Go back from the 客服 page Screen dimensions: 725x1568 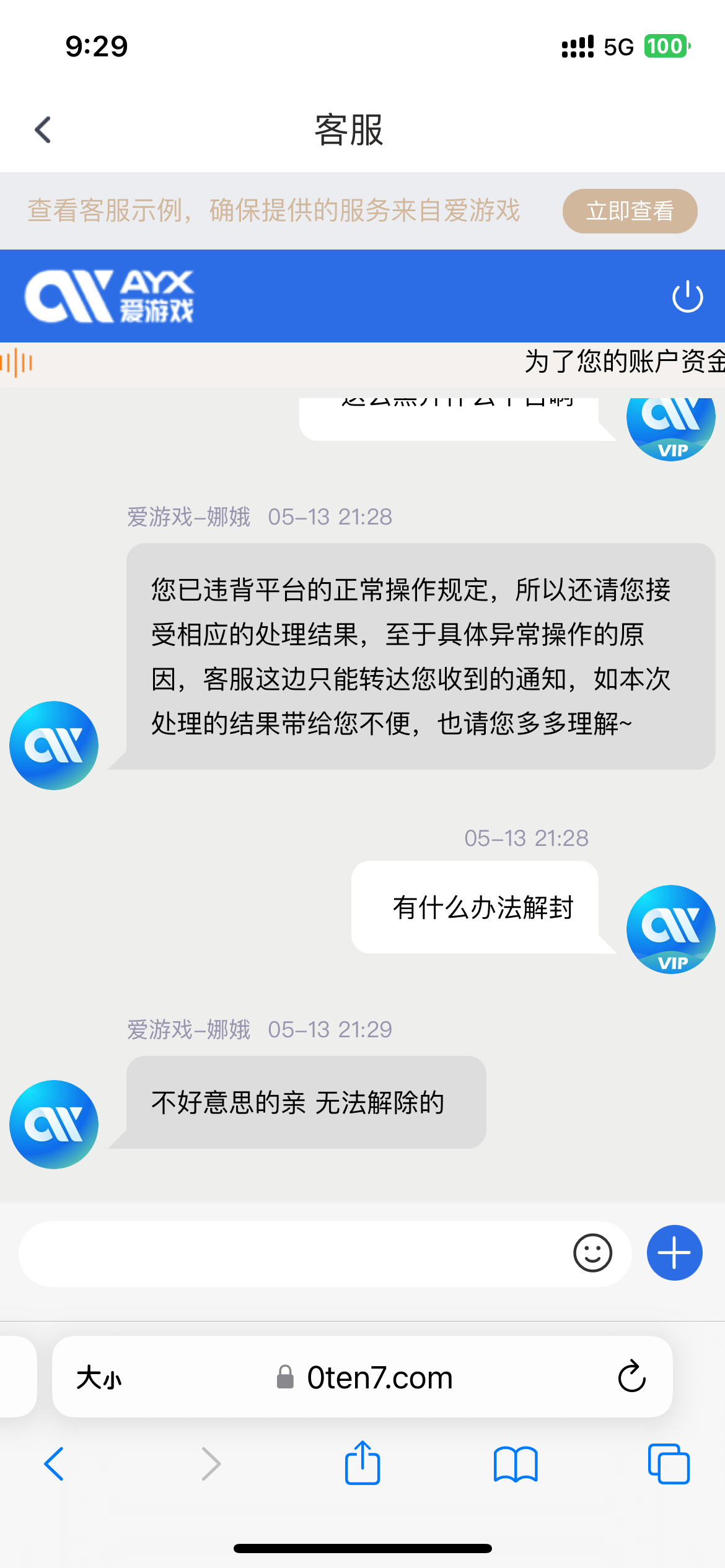tap(43, 130)
